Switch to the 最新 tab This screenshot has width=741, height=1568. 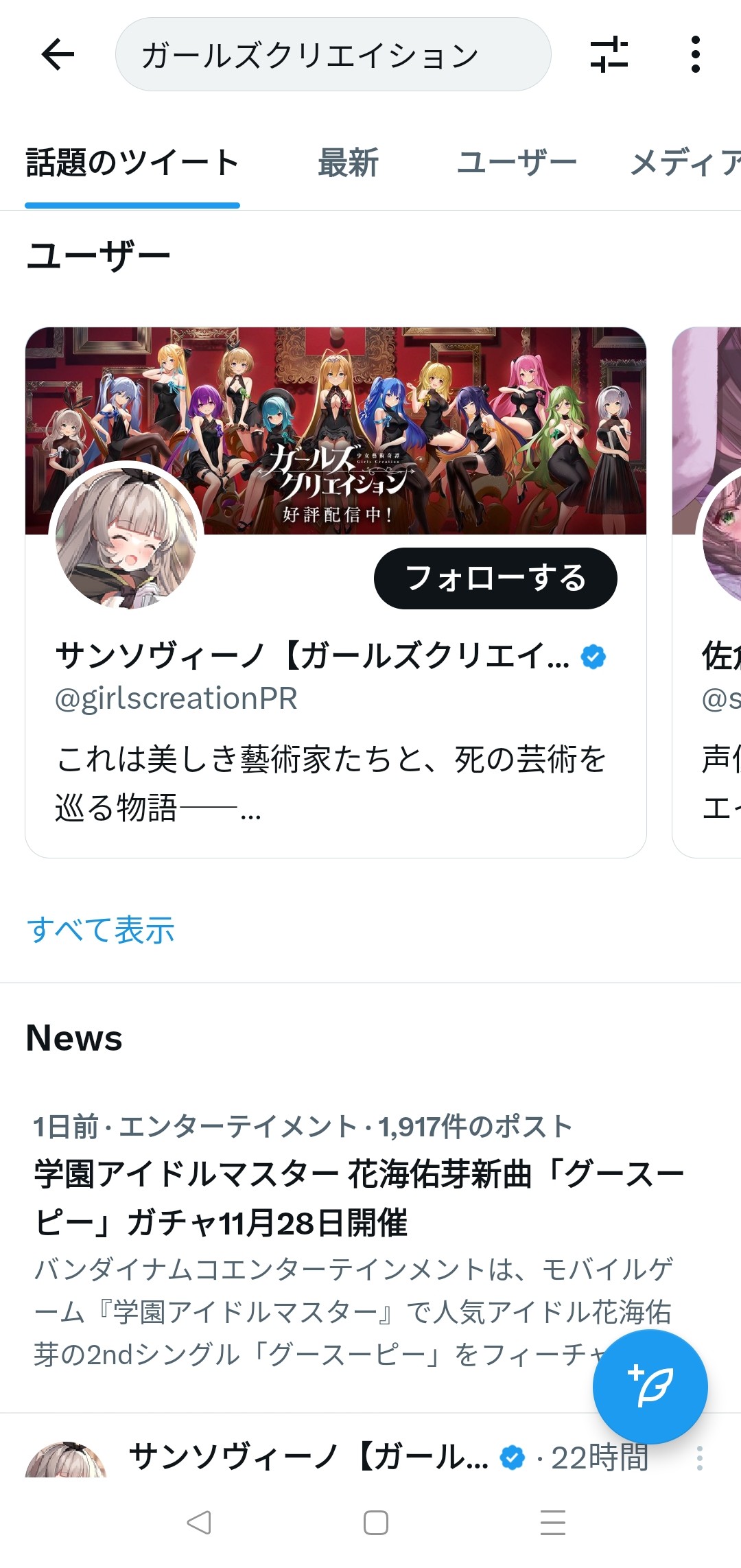348,163
